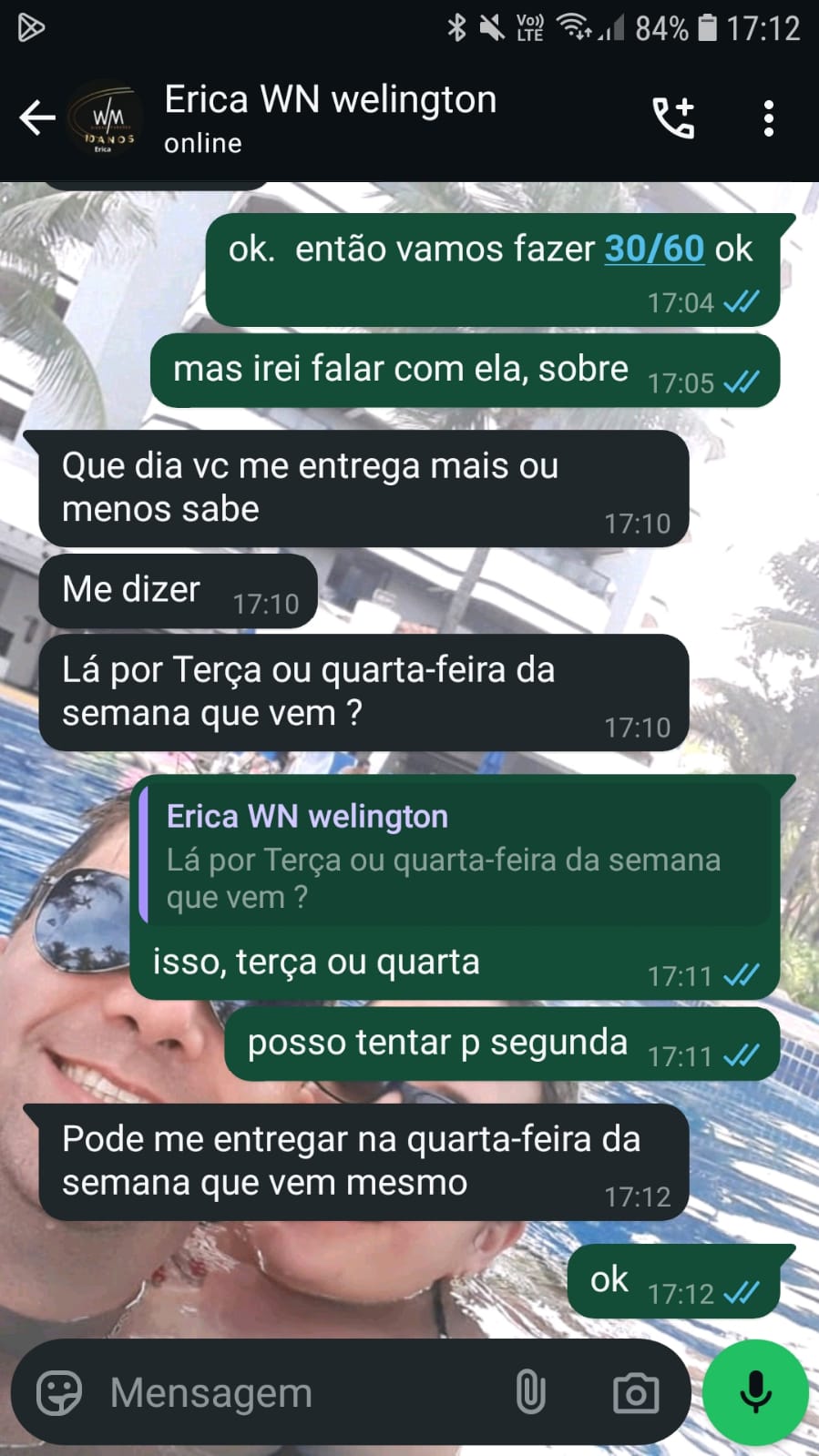Focus the Mensagem text field

(x=301, y=1393)
